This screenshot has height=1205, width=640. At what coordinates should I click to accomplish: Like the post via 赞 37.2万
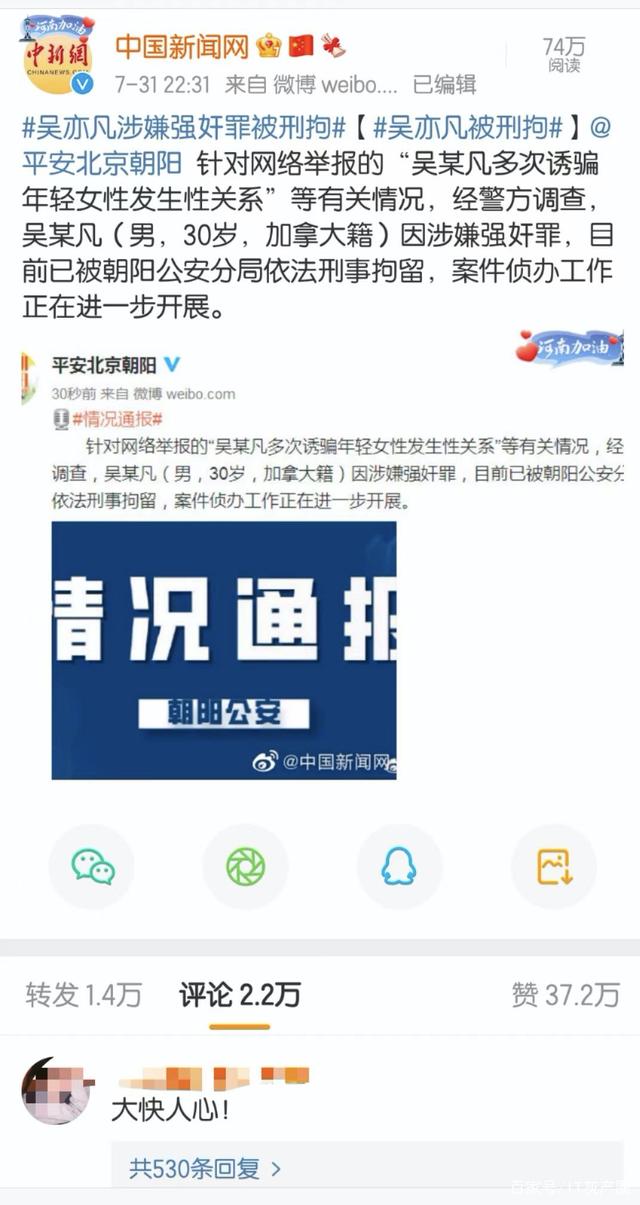click(x=565, y=994)
